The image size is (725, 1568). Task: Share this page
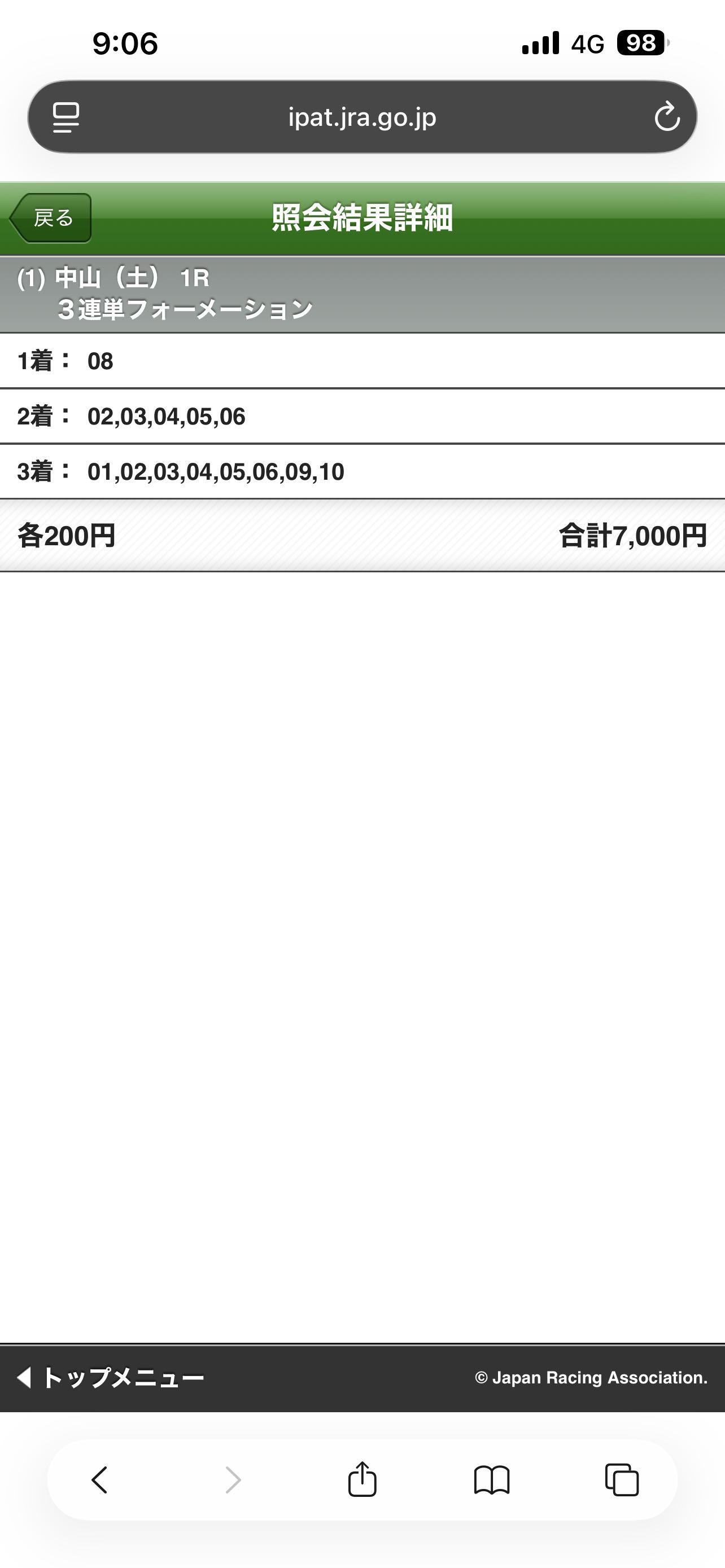[x=362, y=1480]
